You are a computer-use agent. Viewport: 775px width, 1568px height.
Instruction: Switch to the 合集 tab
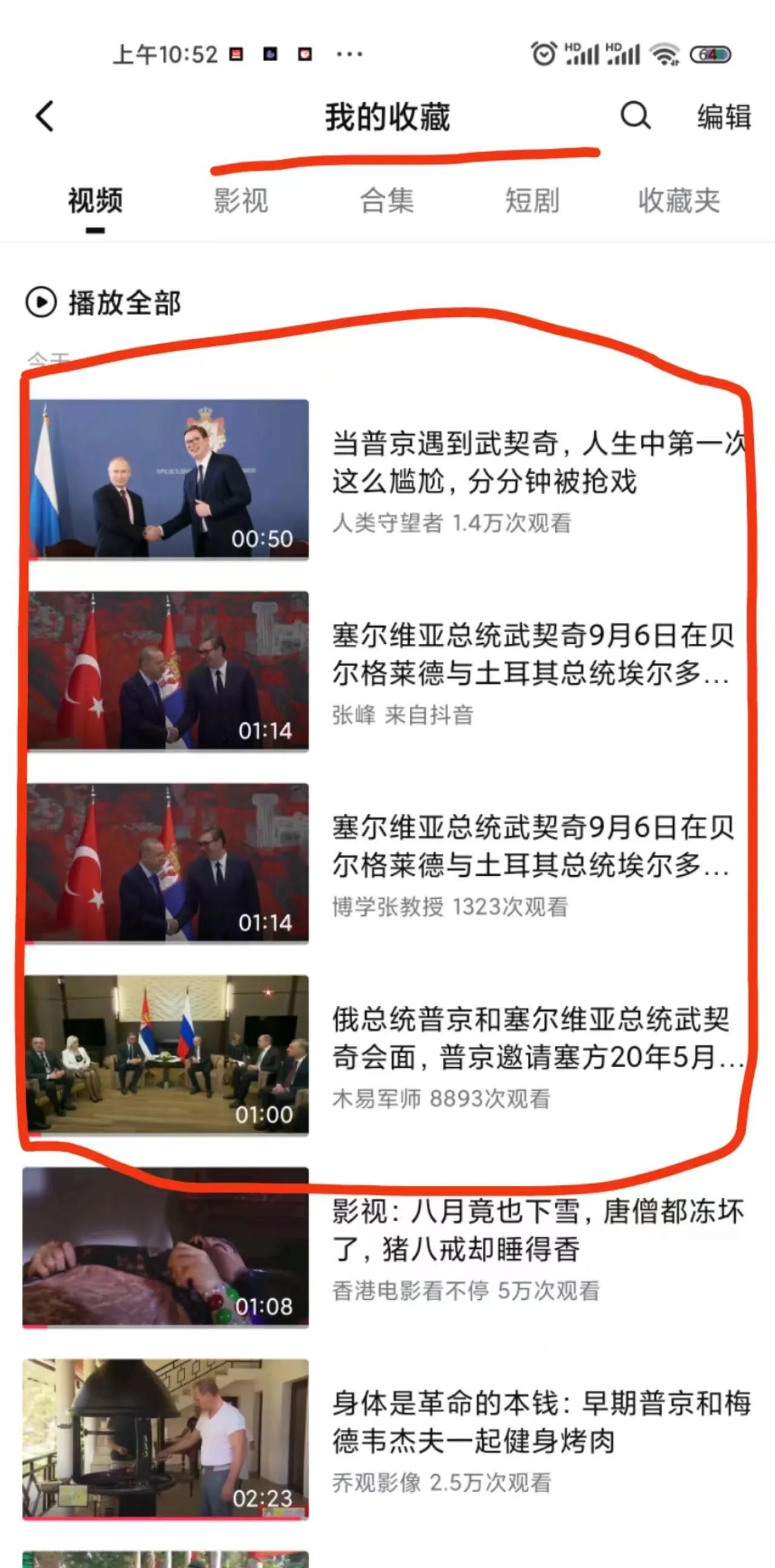click(x=387, y=200)
